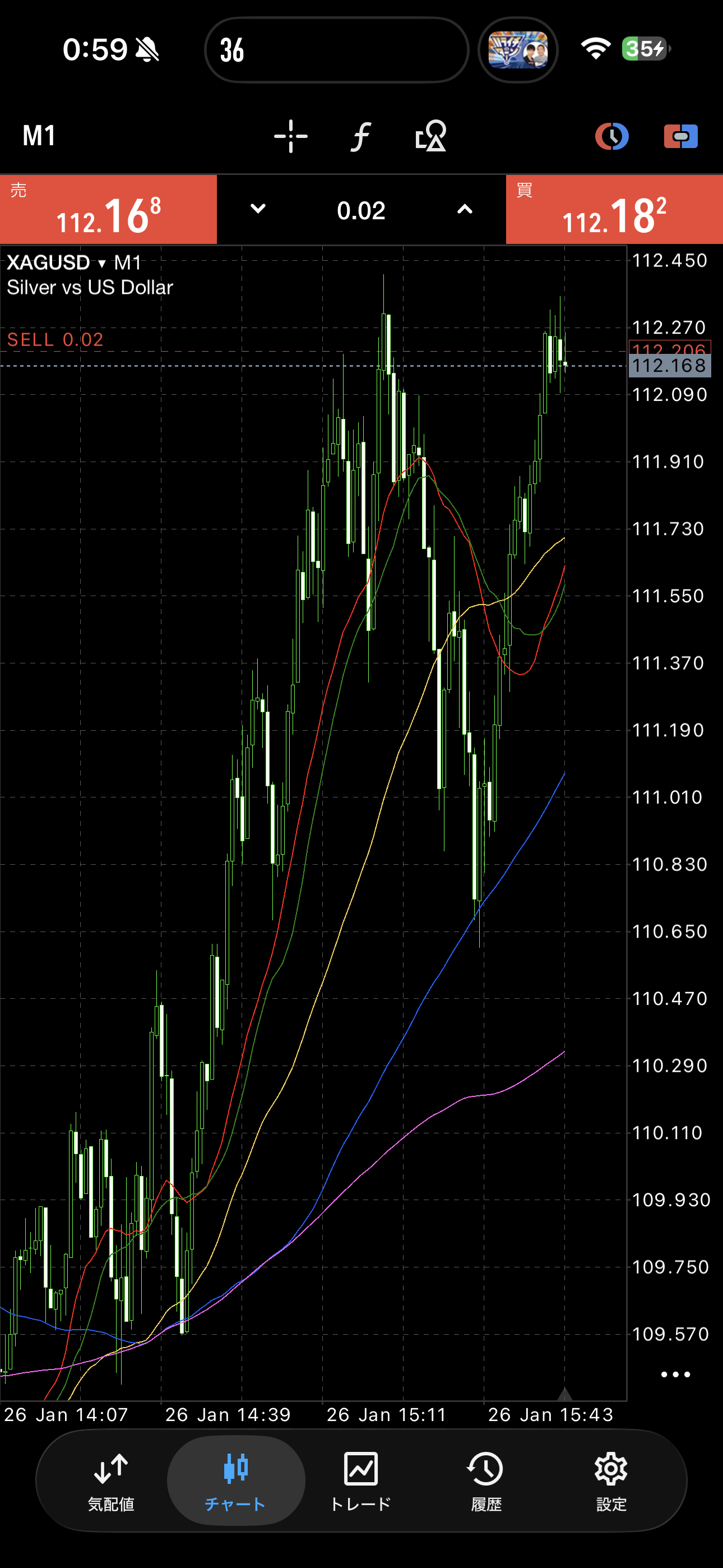Change the M1 timeframe selector
Image resolution: width=723 pixels, height=1568 pixels.
point(39,136)
